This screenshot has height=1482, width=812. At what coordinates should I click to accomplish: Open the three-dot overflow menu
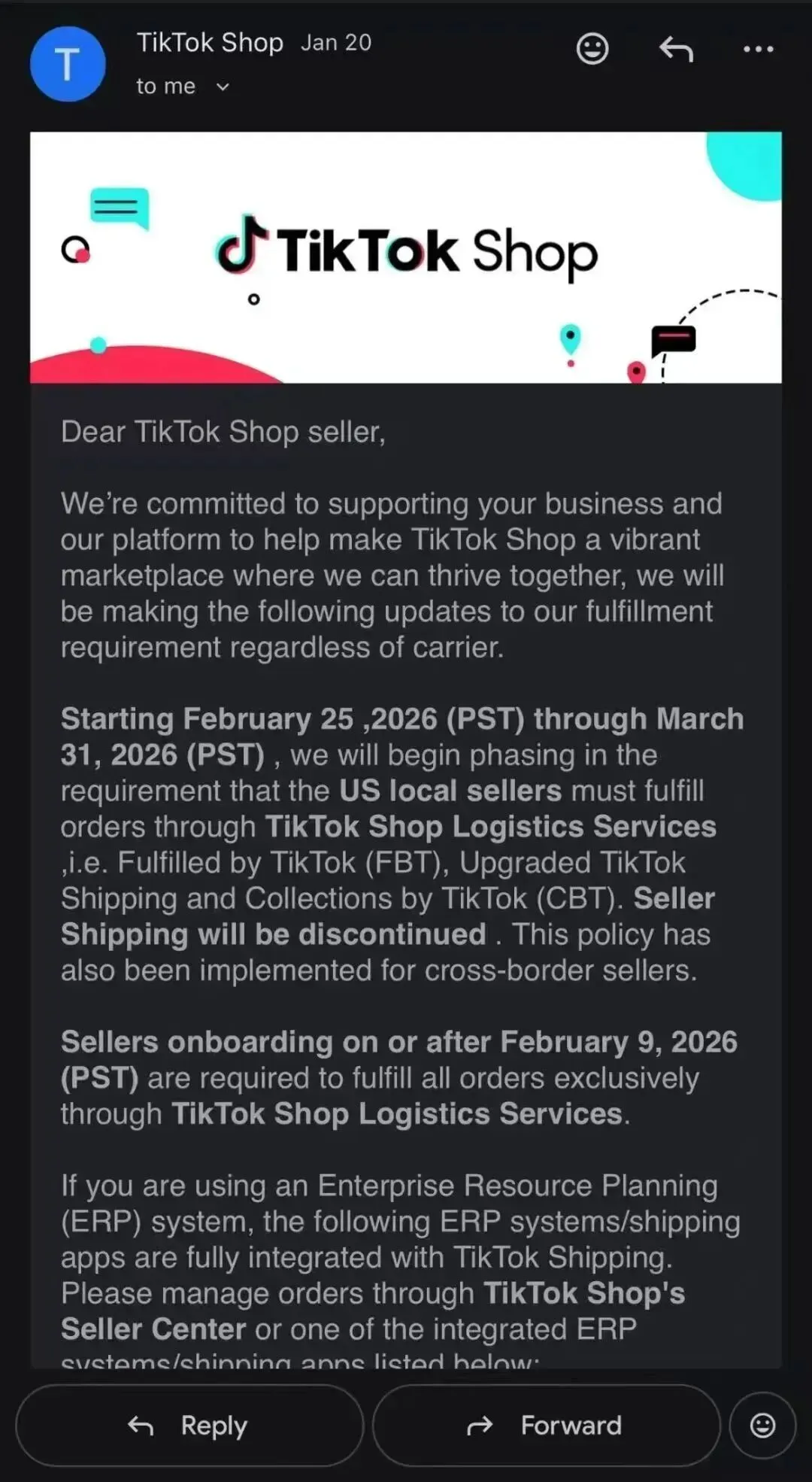click(x=758, y=50)
